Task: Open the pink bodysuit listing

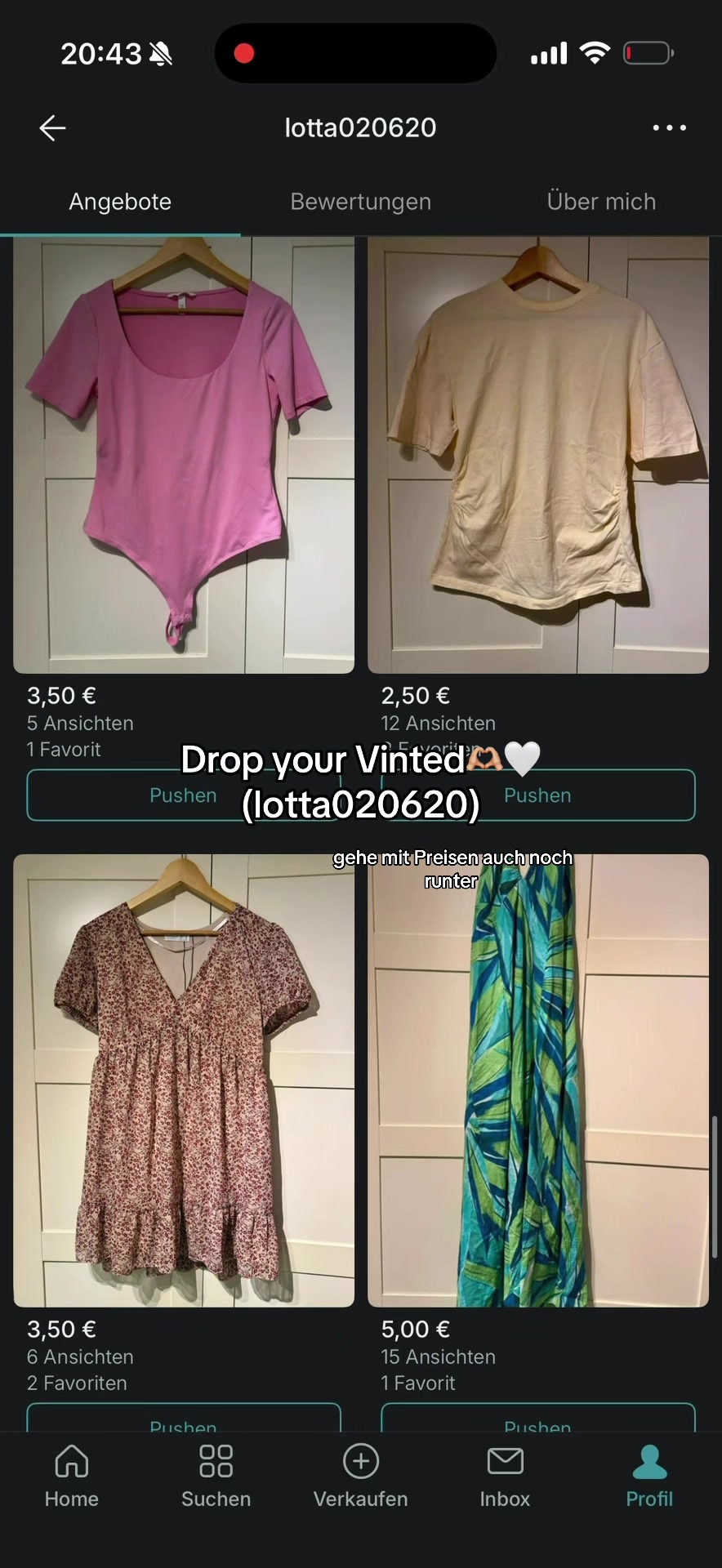Action: [x=184, y=455]
